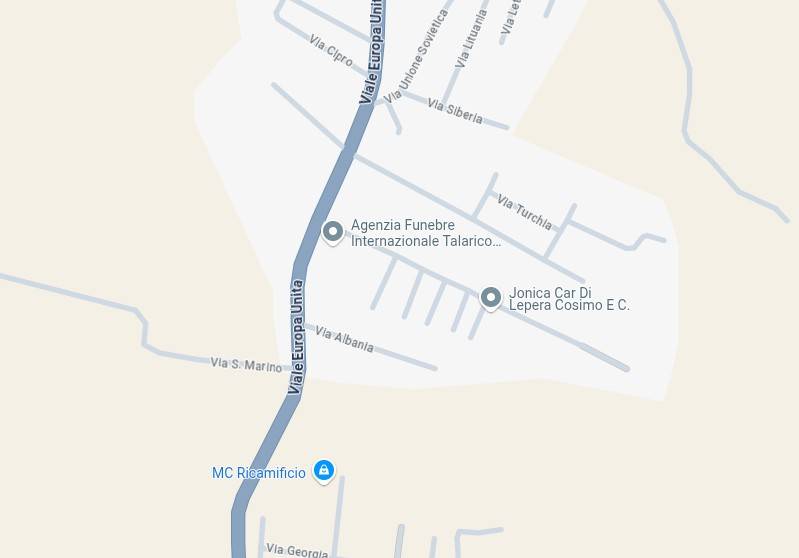This screenshot has width=799, height=558.
Task: Open Agenzia Funebre Internazionale Talarico place marker
Action: coord(333,232)
